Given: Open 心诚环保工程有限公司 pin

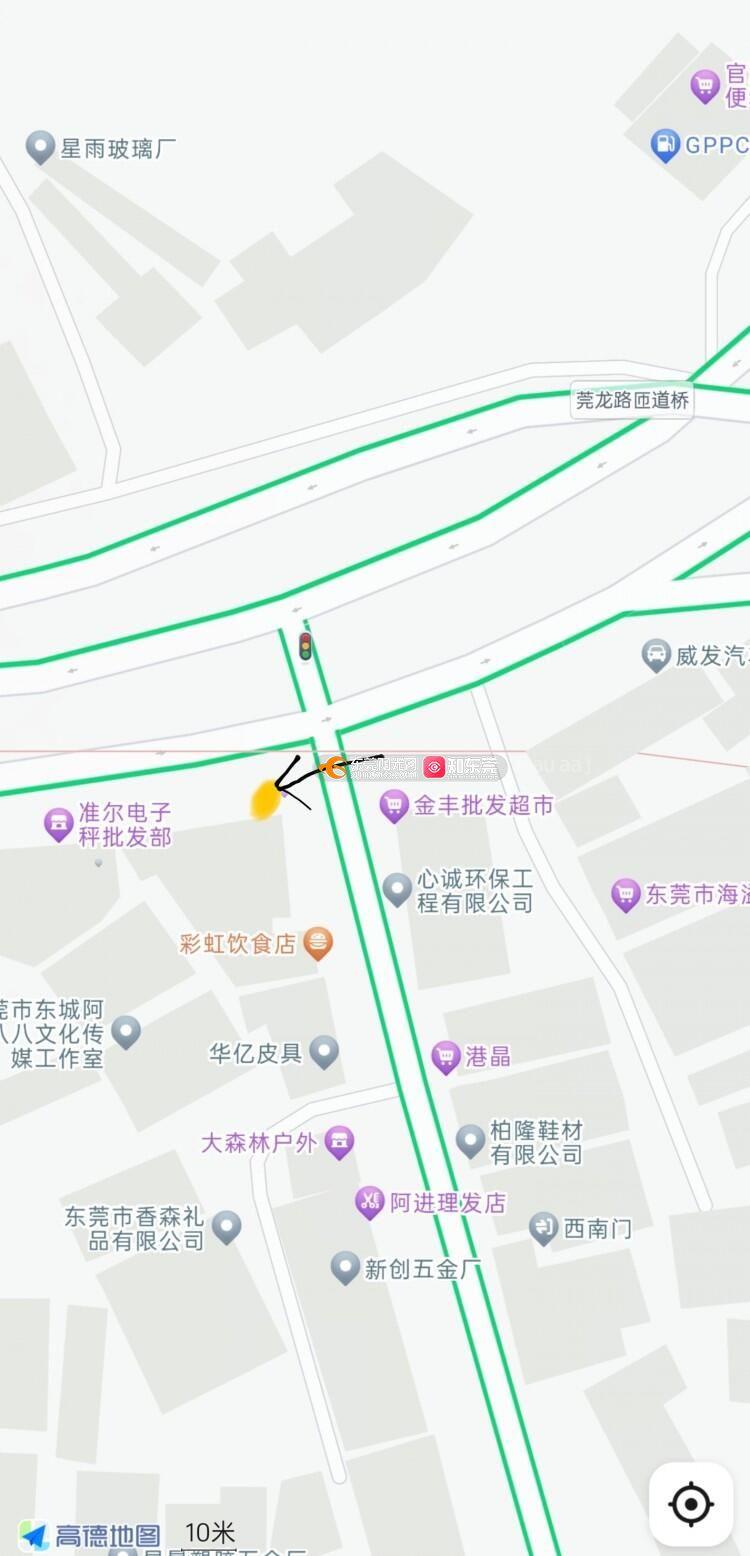Looking at the screenshot, I should pos(397,889).
